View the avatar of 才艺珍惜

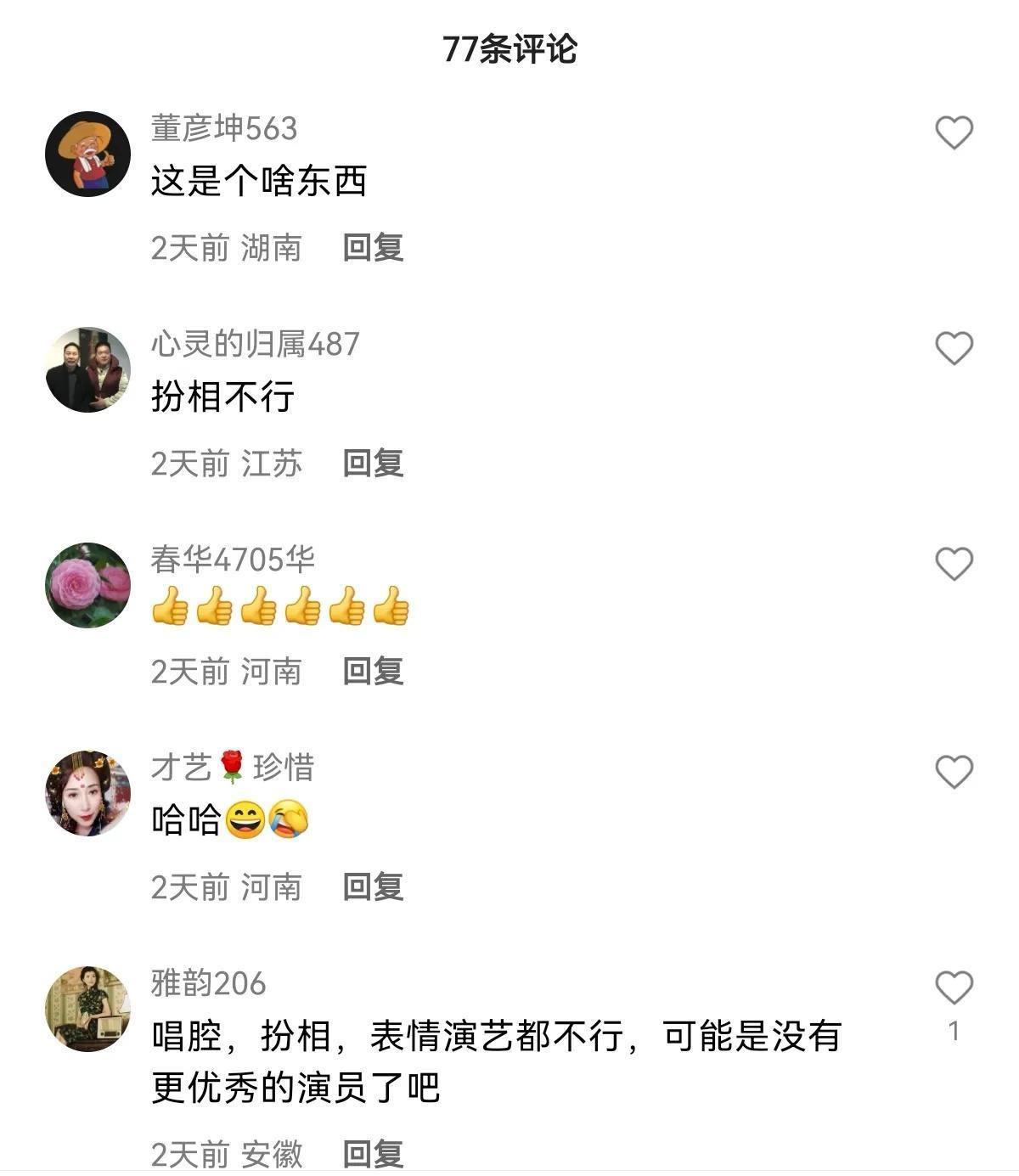(x=87, y=794)
